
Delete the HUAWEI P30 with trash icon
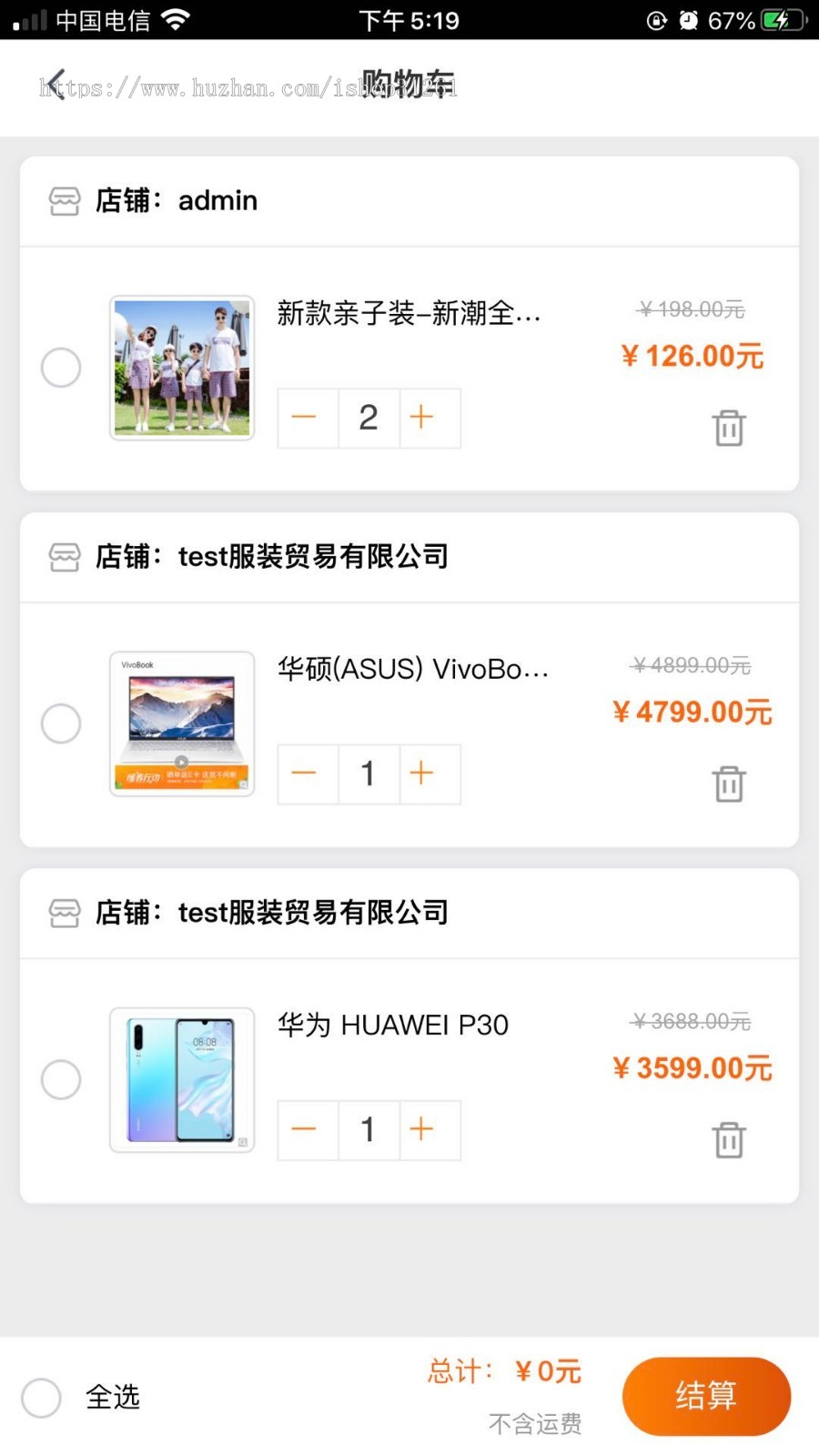(728, 1139)
